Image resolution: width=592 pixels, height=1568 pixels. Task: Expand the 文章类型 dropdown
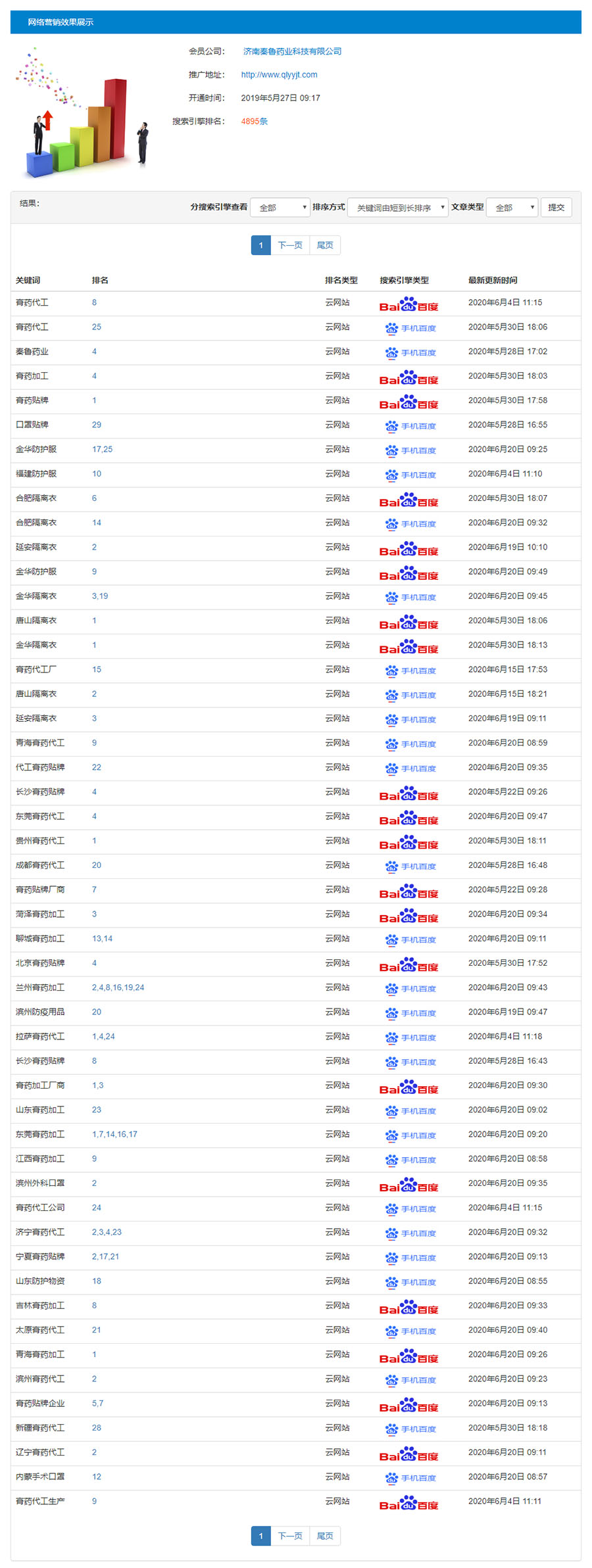[x=512, y=208]
